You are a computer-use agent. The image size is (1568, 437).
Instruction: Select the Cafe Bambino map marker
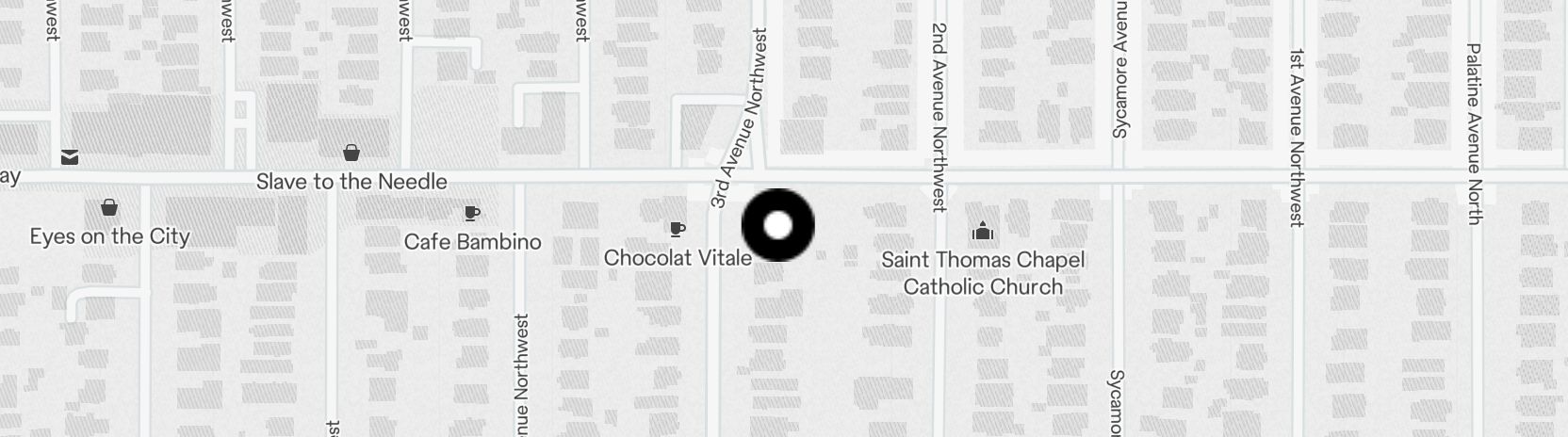coord(472,215)
